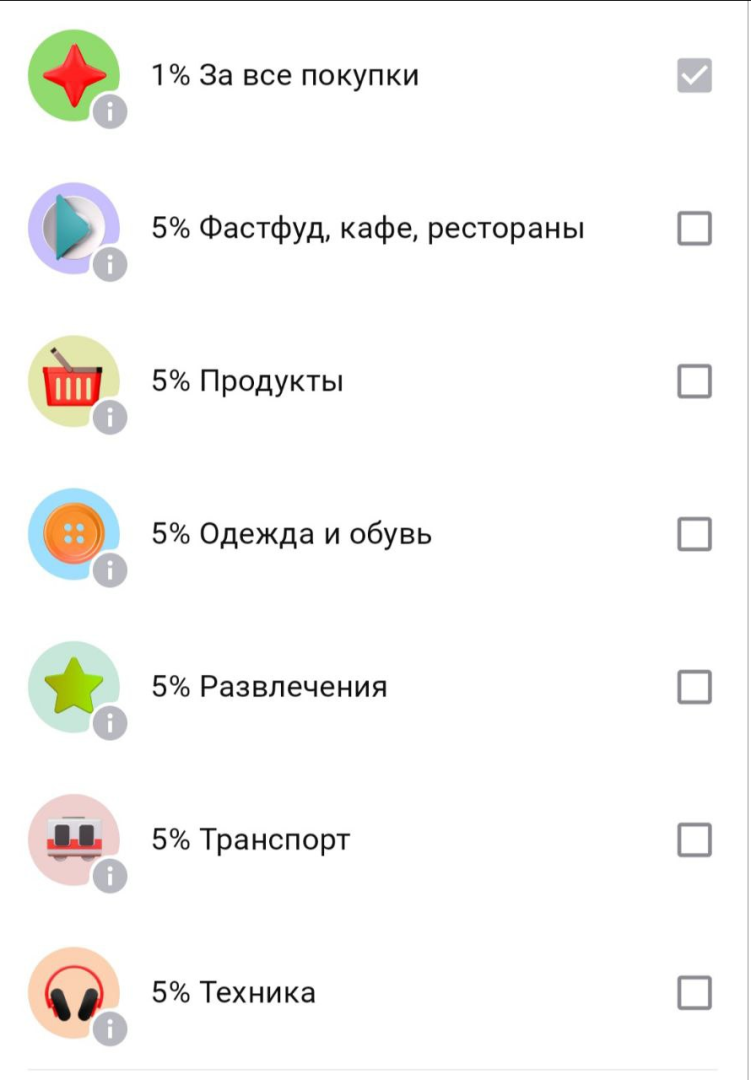Click the red star icon for За все покупки

[x=75, y=75]
